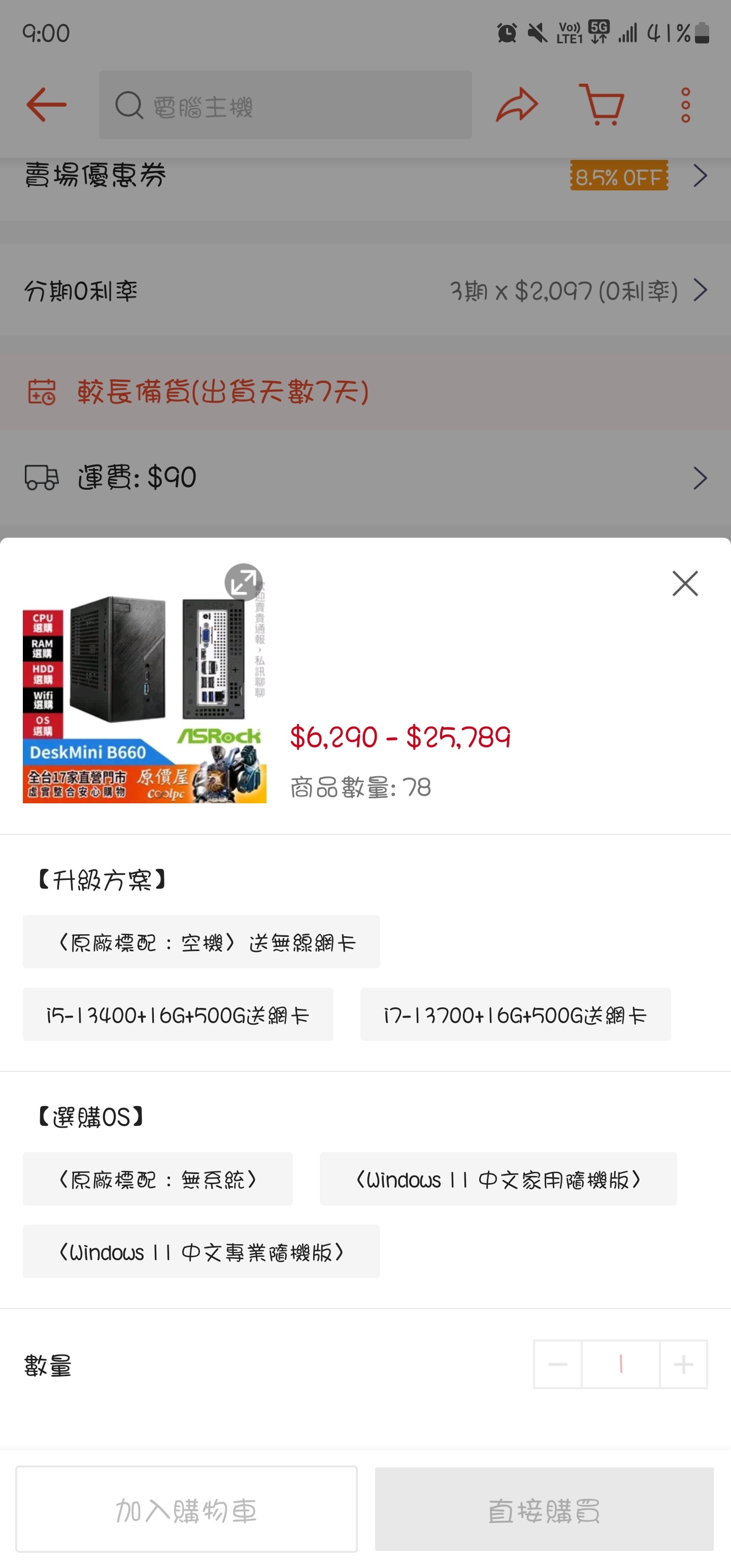Viewport: 731px width, 1568px height.
Task: Tap the quantity number field
Action: (621, 1364)
